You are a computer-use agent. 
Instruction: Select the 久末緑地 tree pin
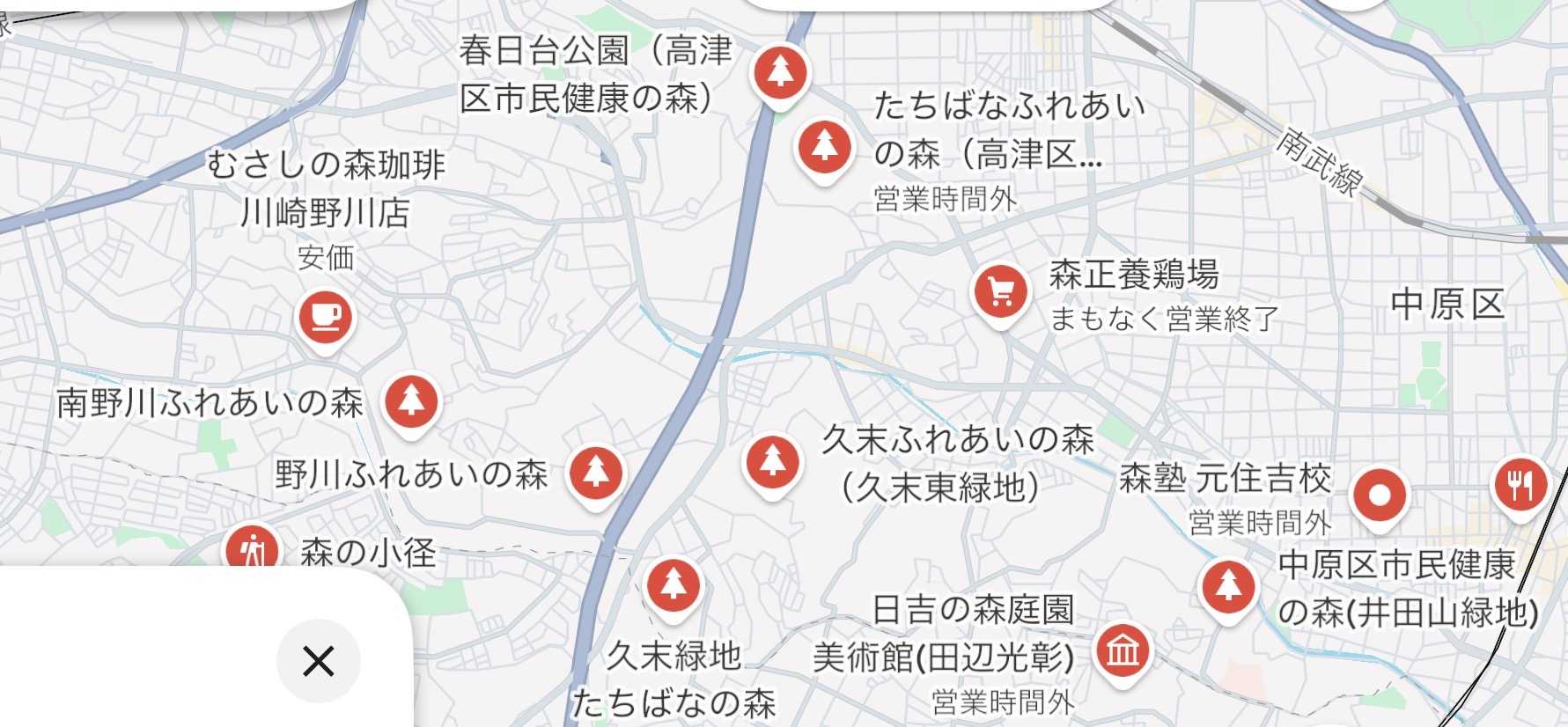674,585
